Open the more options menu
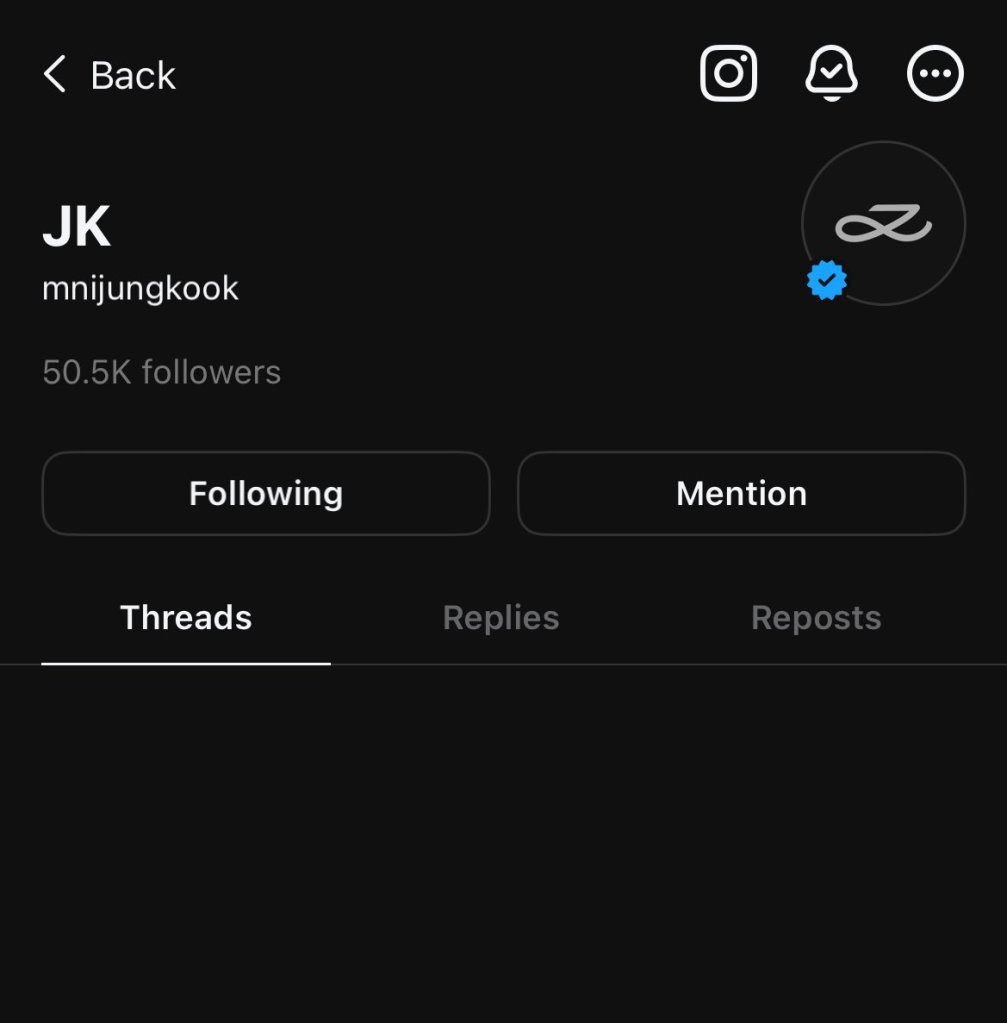The width and height of the screenshot is (1007, 1023). point(935,73)
